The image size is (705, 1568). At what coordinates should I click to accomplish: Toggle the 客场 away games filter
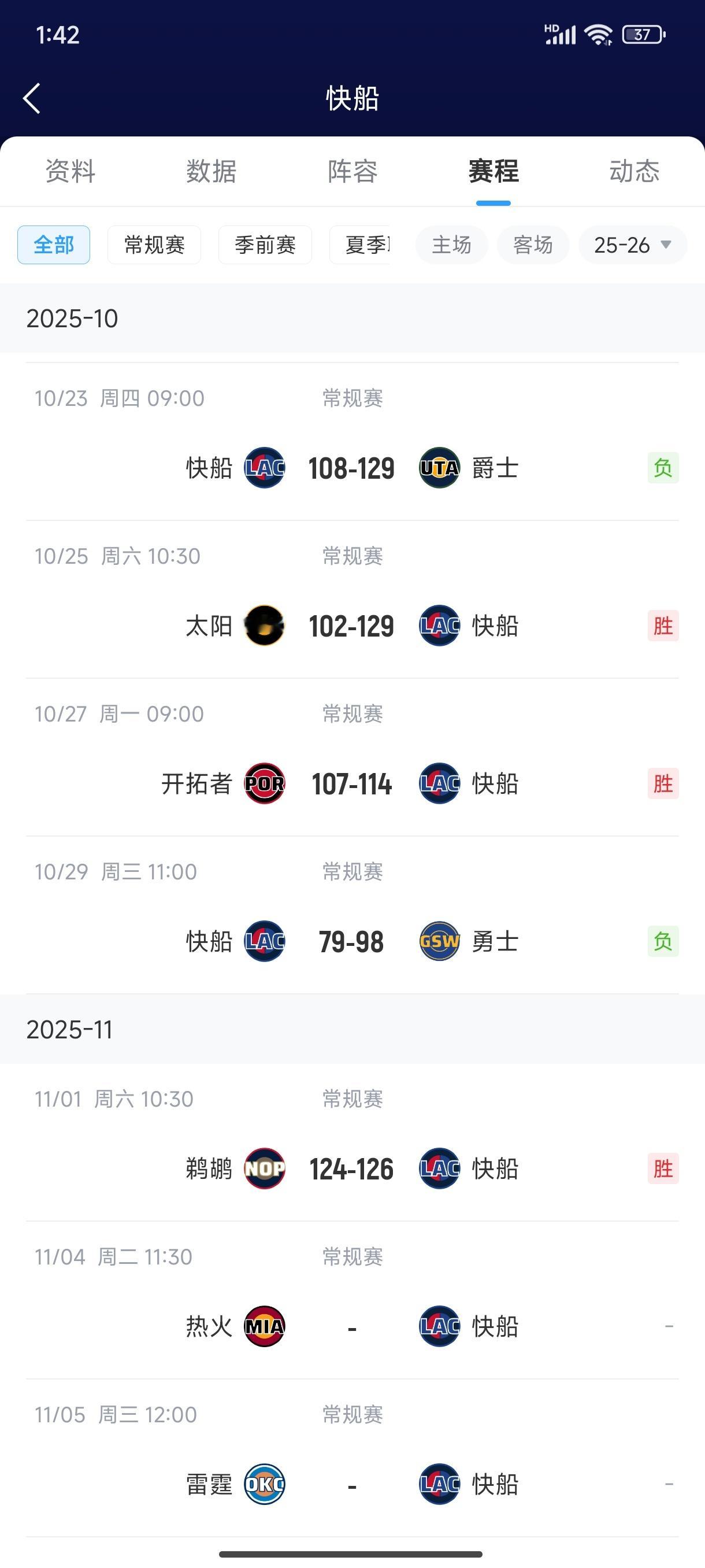(532, 245)
